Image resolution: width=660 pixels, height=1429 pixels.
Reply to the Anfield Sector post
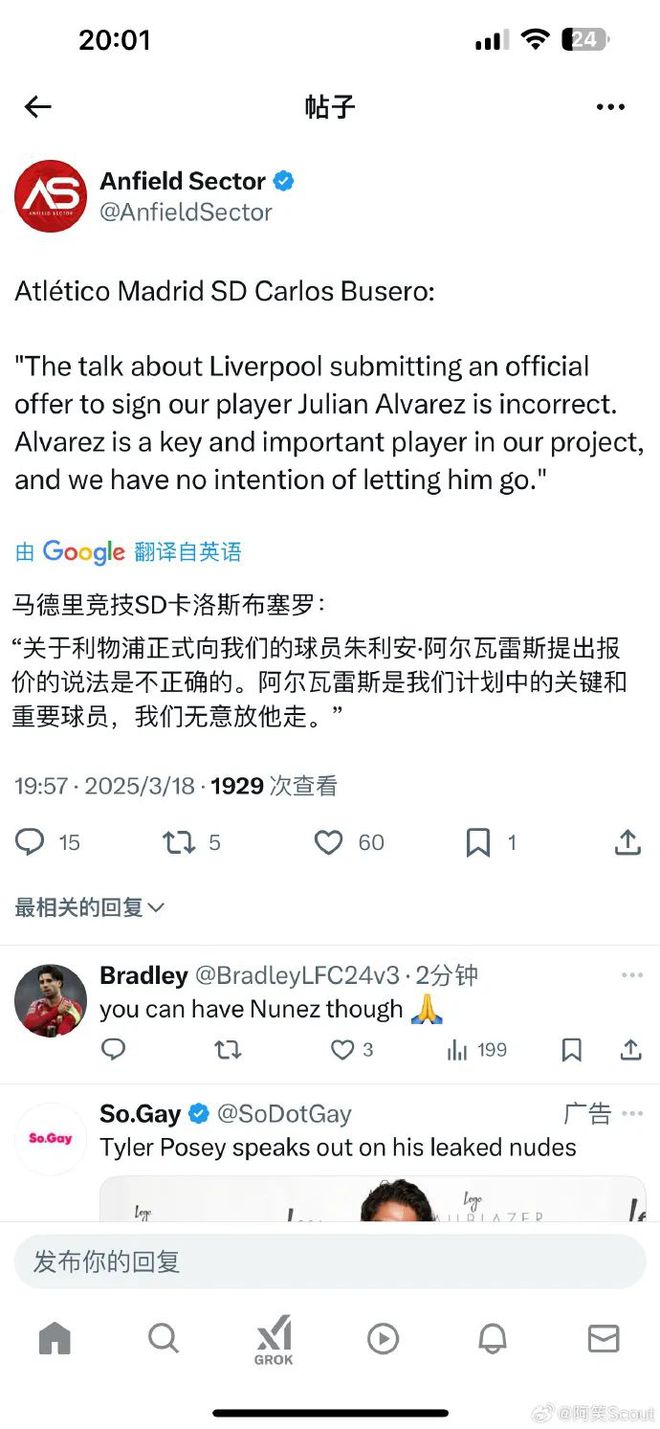[30, 842]
